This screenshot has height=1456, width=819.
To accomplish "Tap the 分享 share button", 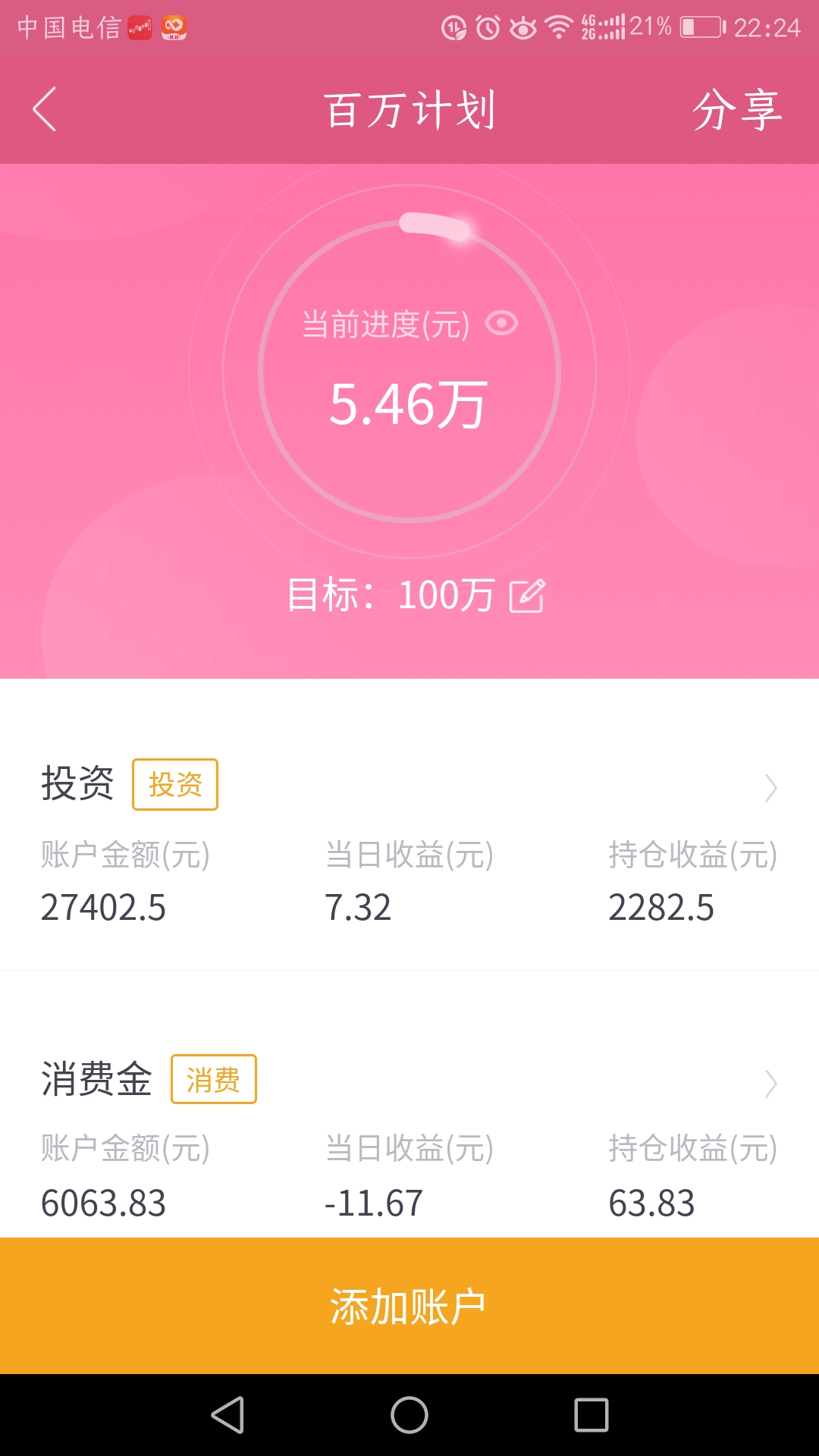I will [x=736, y=110].
